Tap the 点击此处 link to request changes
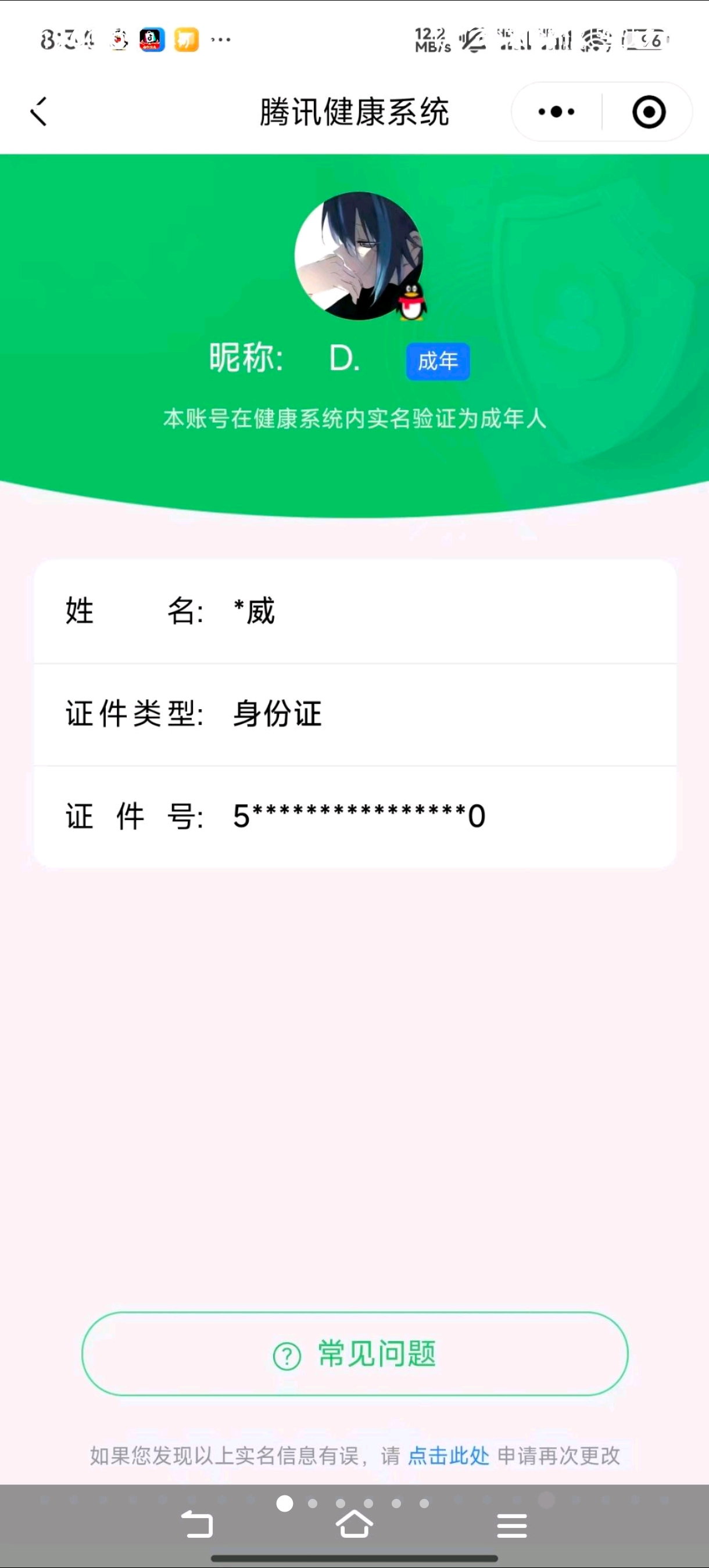Screen dimensions: 709x1568 coord(448,1456)
